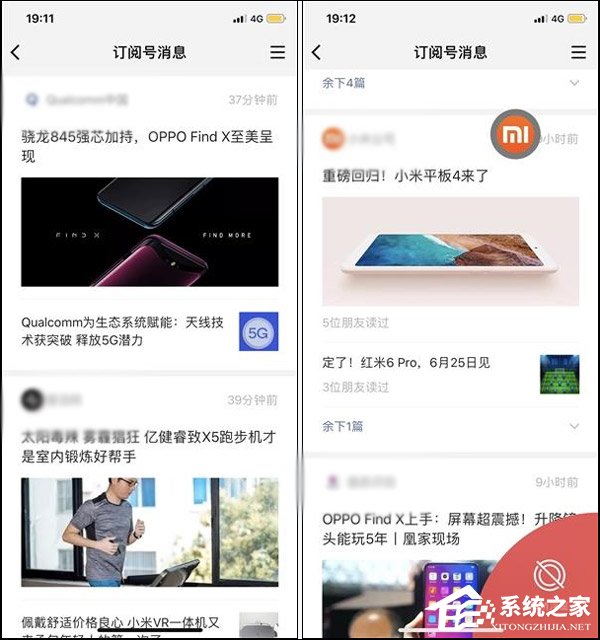
Task: Tap the floating Mi logo bubble
Action: [515, 136]
